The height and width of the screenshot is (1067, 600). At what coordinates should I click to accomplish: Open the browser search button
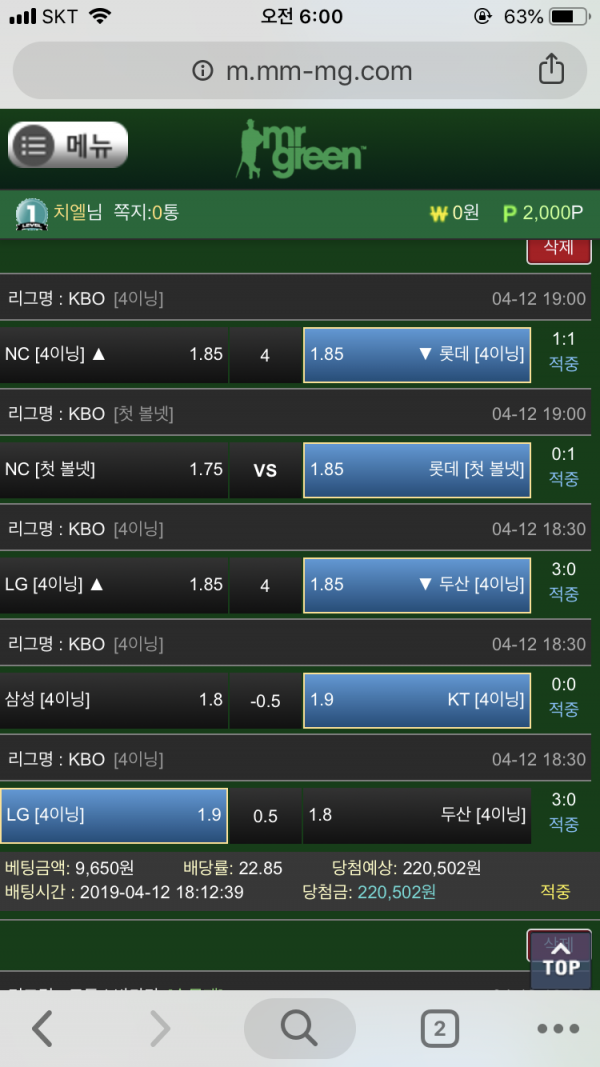[x=299, y=1027]
